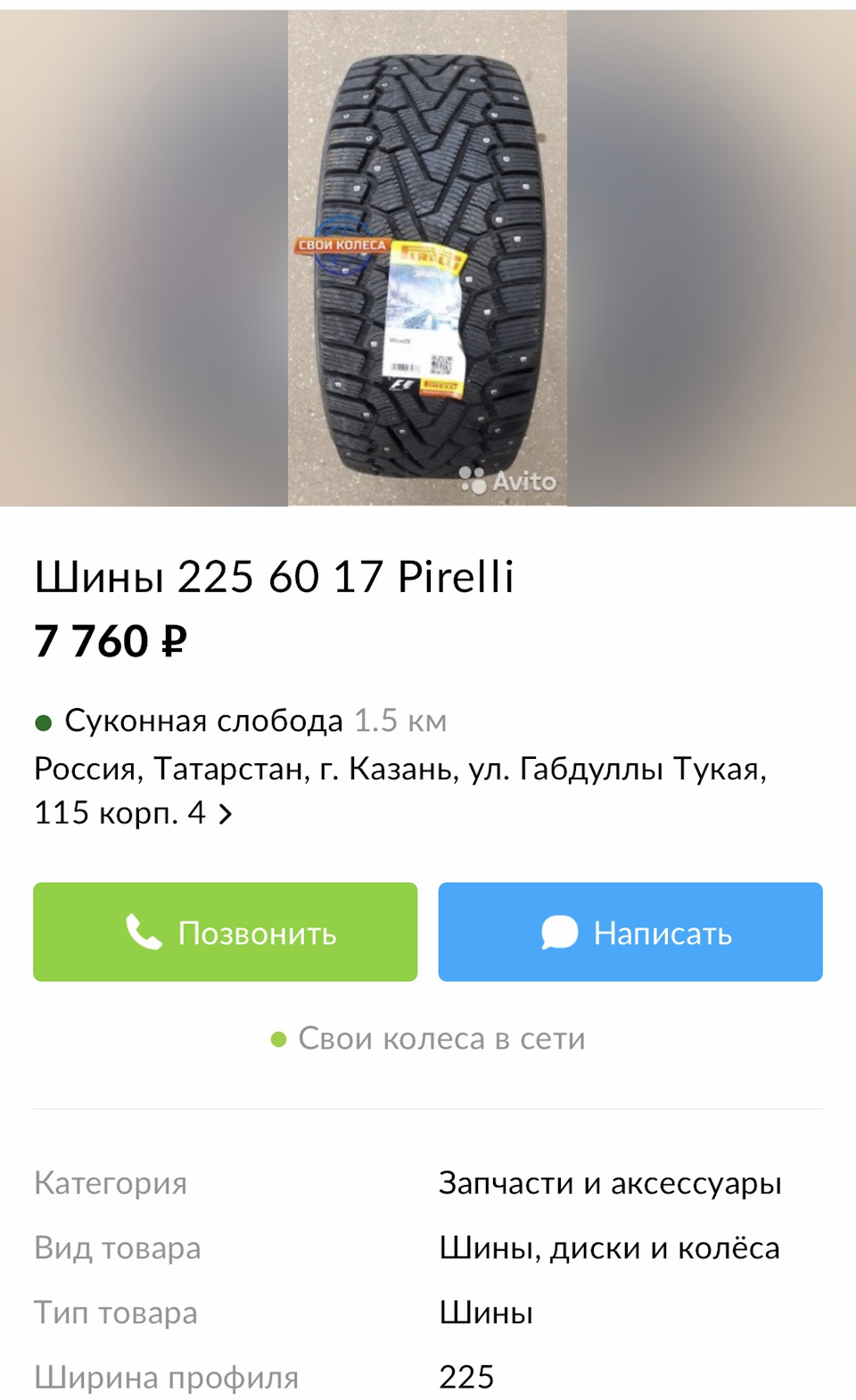This screenshot has height=1400, width=856.
Task: Open the seller profile Свои колеса в сети
Action: click(x=443, y=1038)
